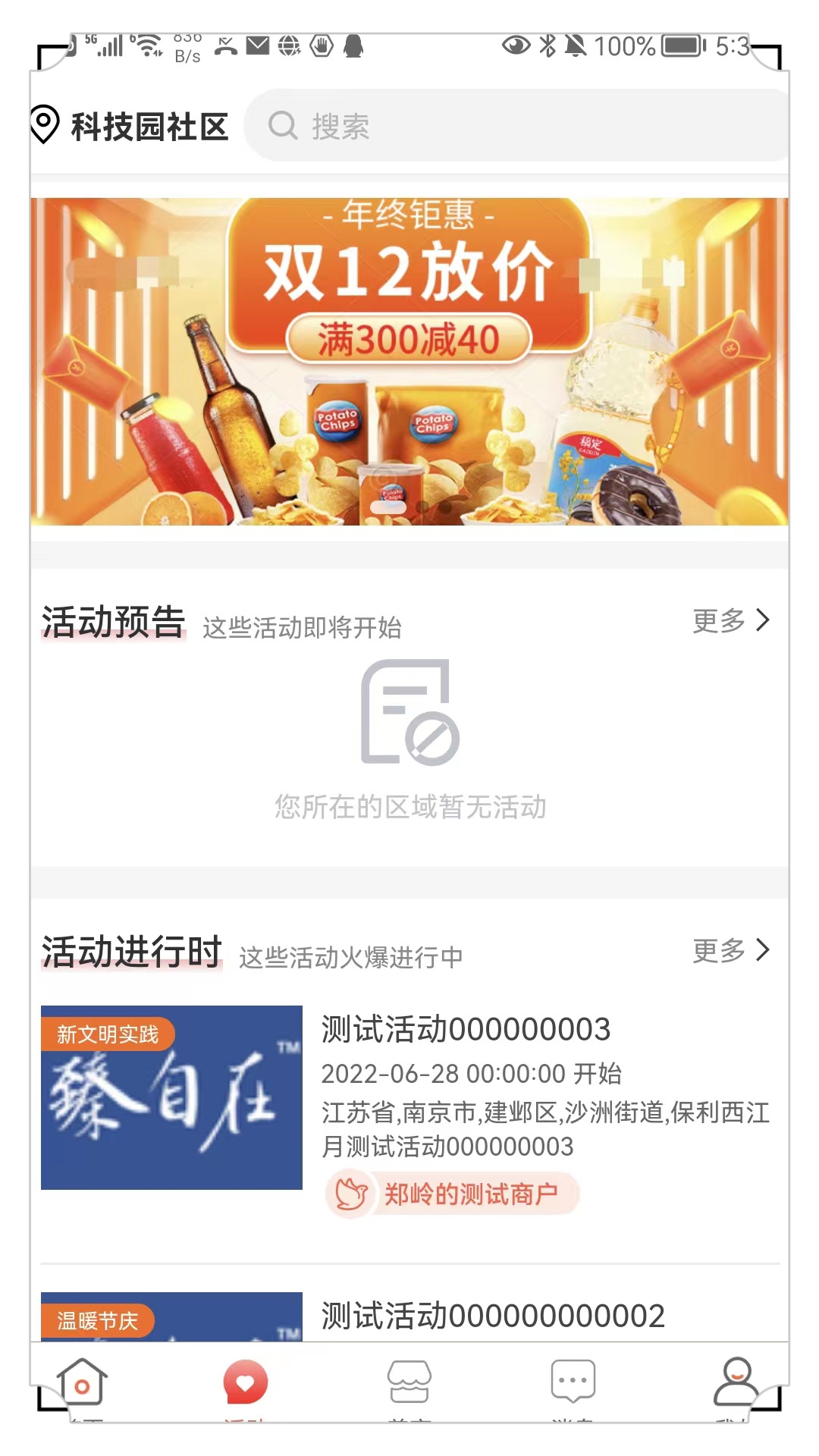Switch to the store tab in bottom bar
Image resolution: width=819 pixels, height=1456 pixels.
[409, 1382]
